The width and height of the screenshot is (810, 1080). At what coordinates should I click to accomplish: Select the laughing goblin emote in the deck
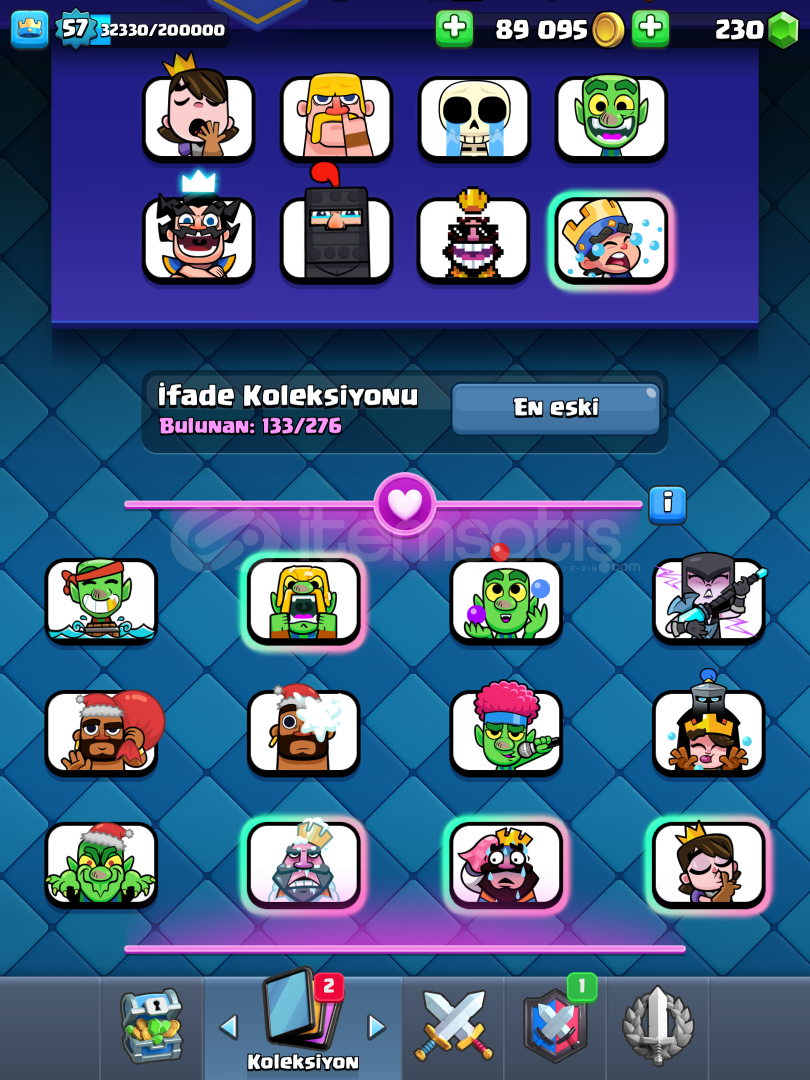tap(611, 118)
